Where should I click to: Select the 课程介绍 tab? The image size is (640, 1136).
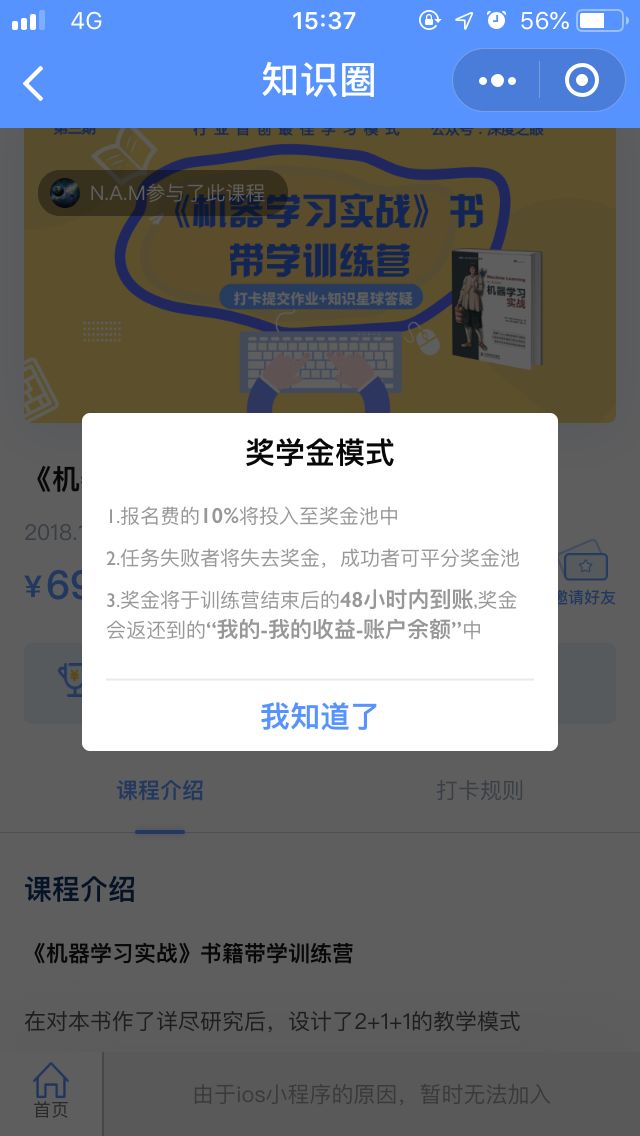tap(160, 790)
